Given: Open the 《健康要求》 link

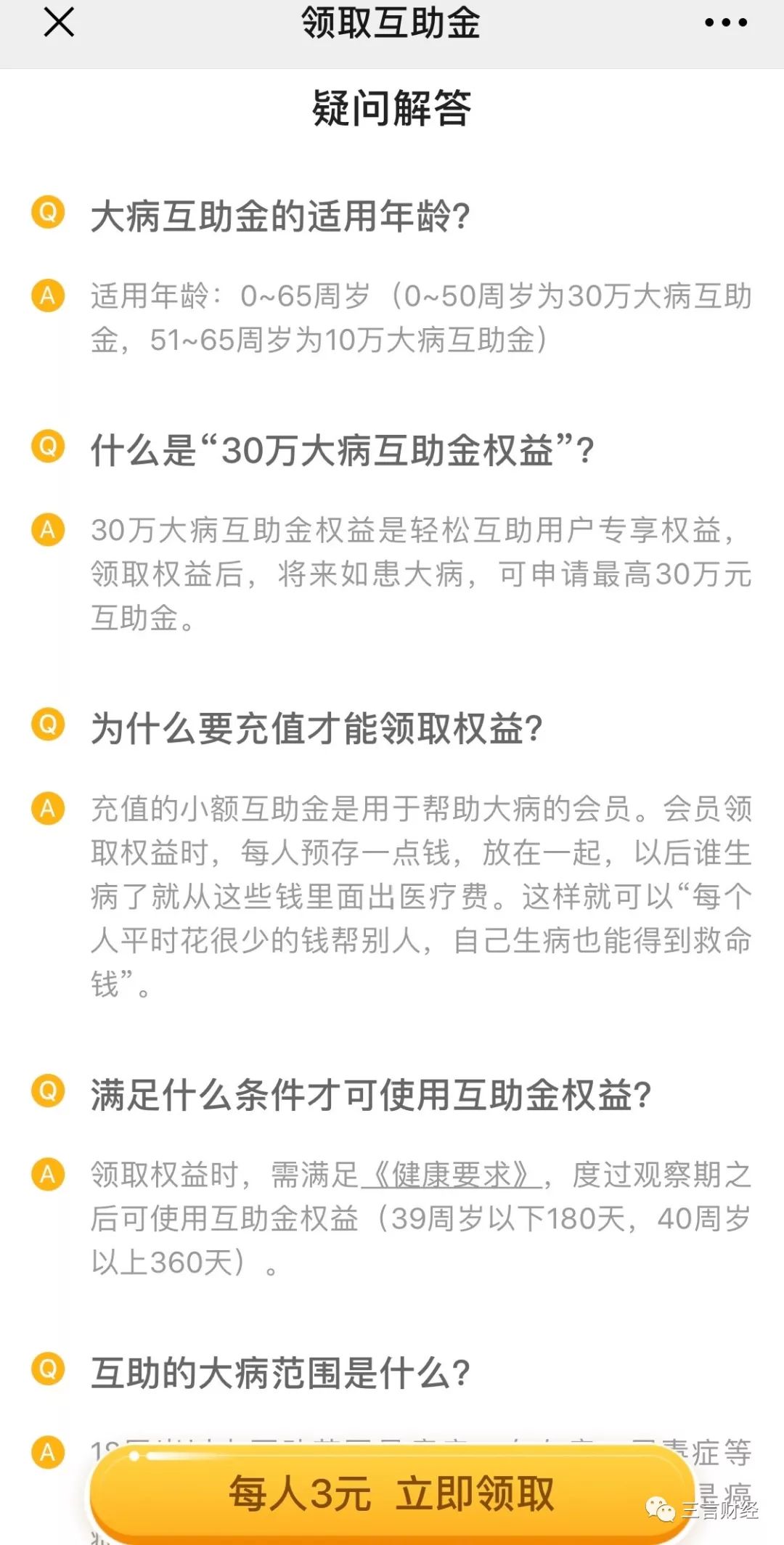Looking at the screenshot, I should pyautogui.click(x=451, y=1174).
